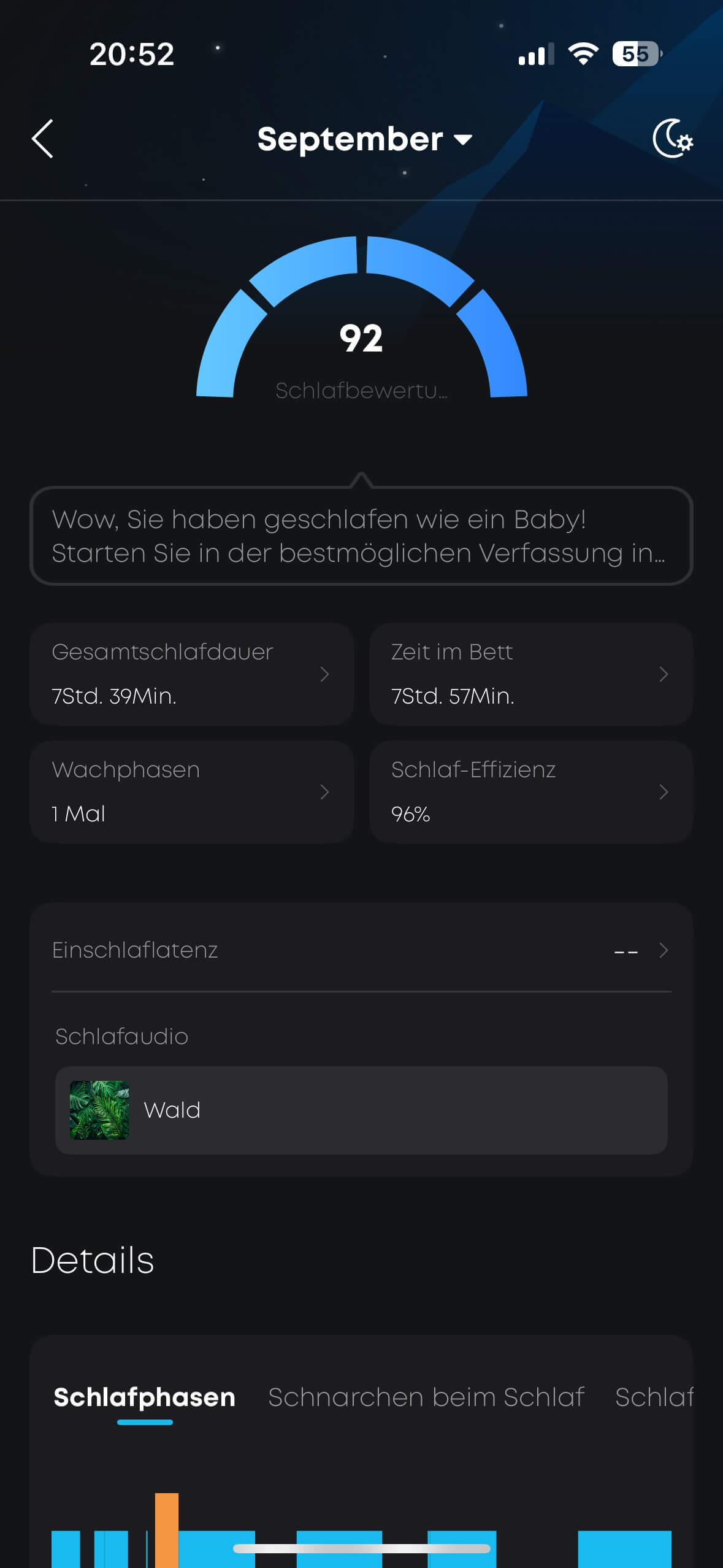Switch to Schnarchen beim Schlaf tab

coord(426,1397)
